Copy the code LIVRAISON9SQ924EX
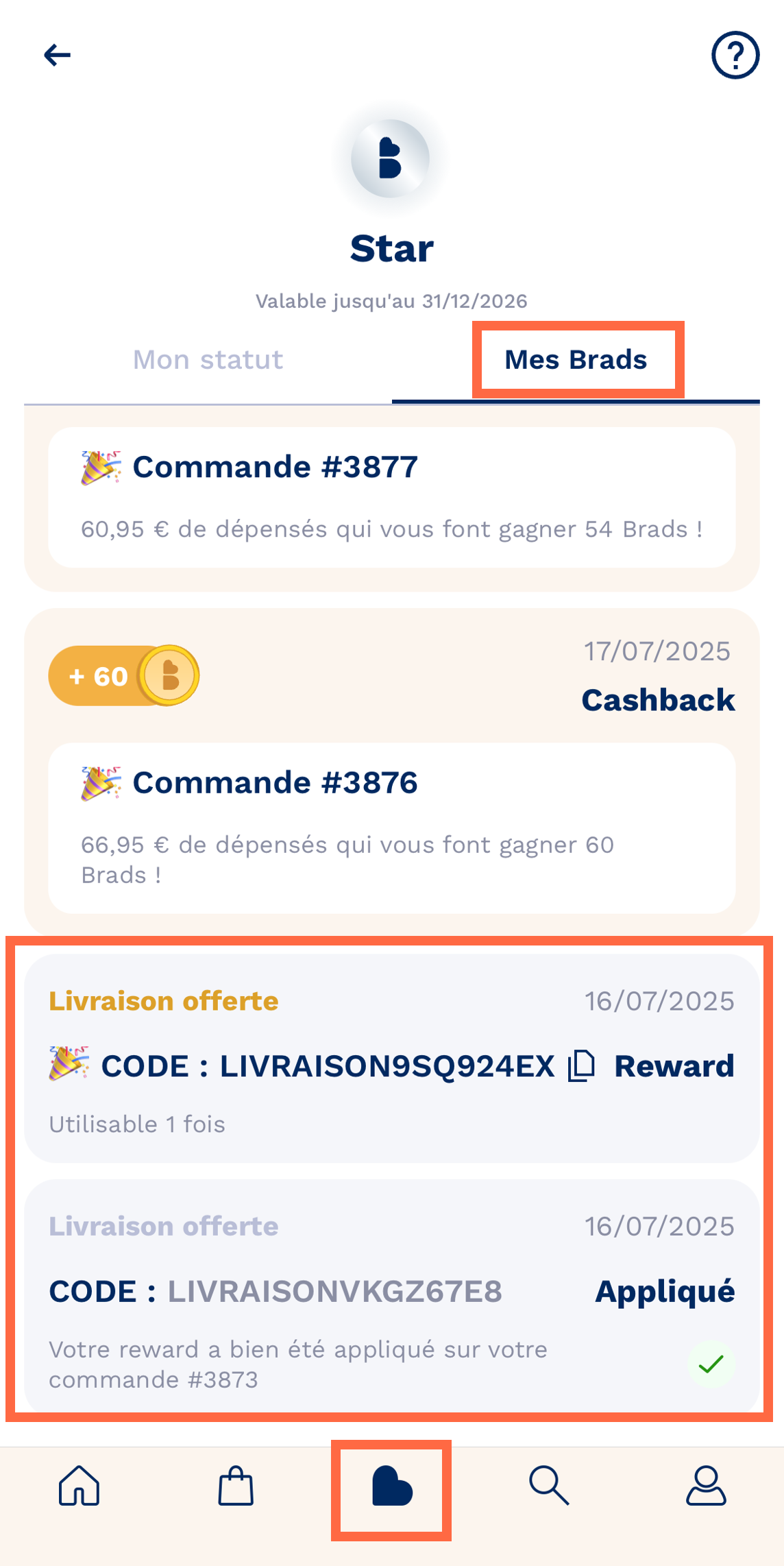 tap(581, 1066)
